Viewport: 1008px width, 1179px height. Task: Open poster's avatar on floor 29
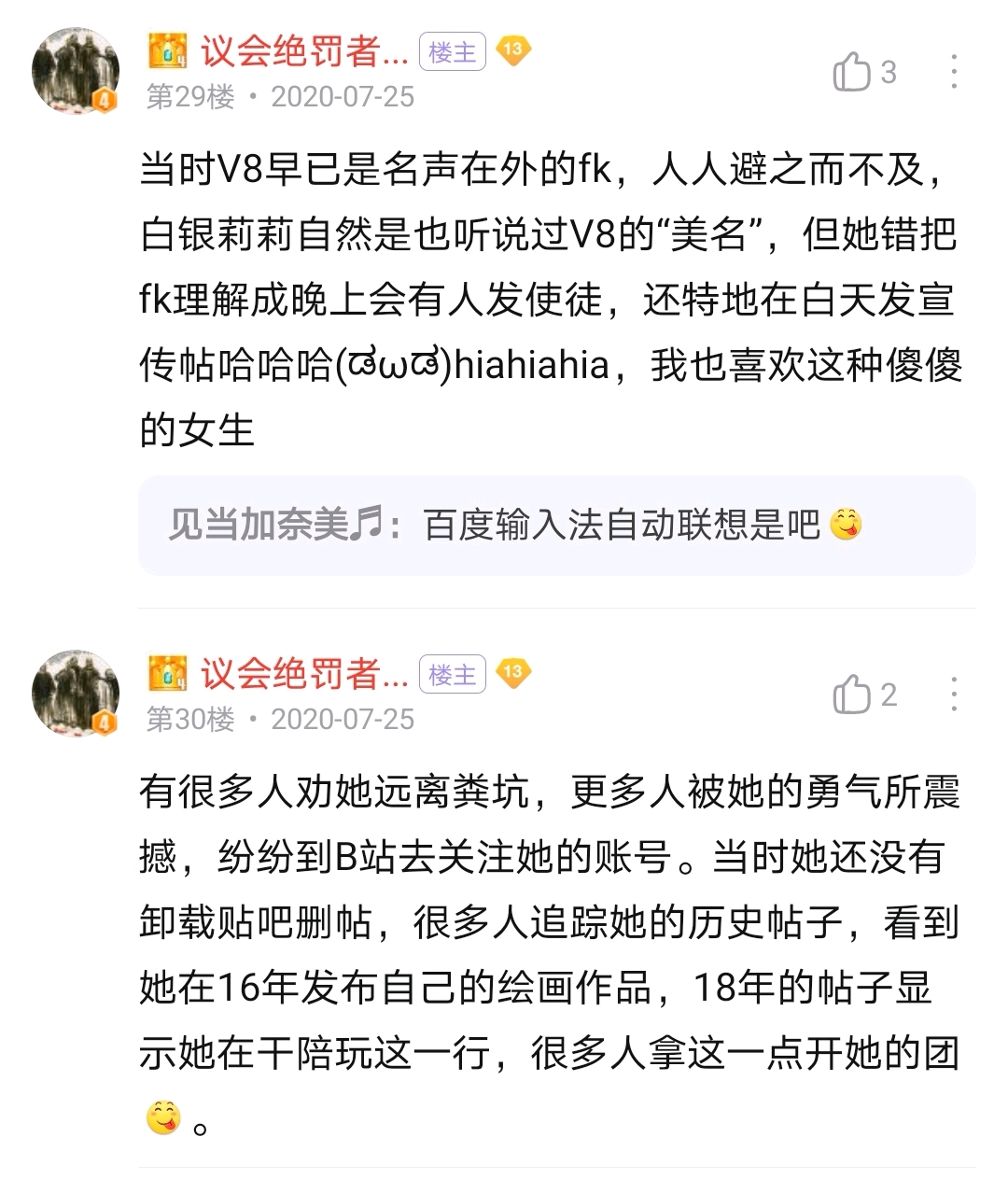[76, 72]
